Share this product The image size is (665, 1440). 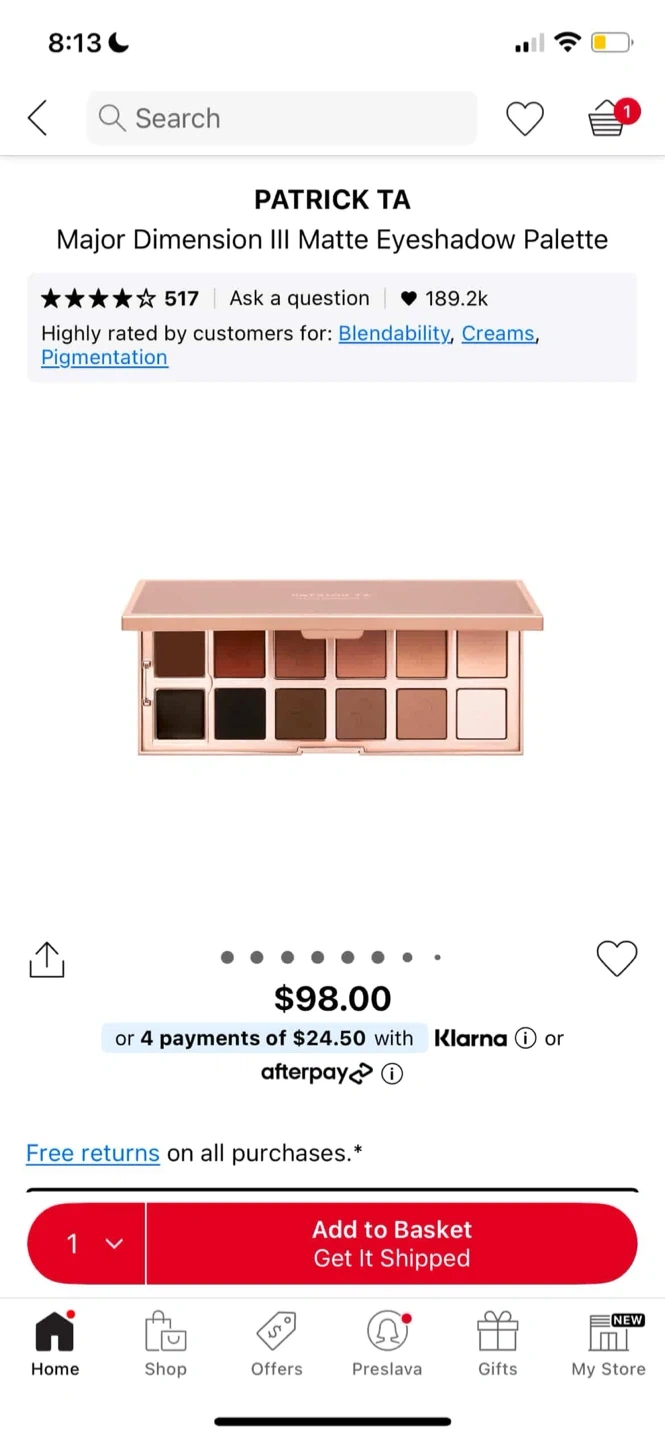point(46,959)
